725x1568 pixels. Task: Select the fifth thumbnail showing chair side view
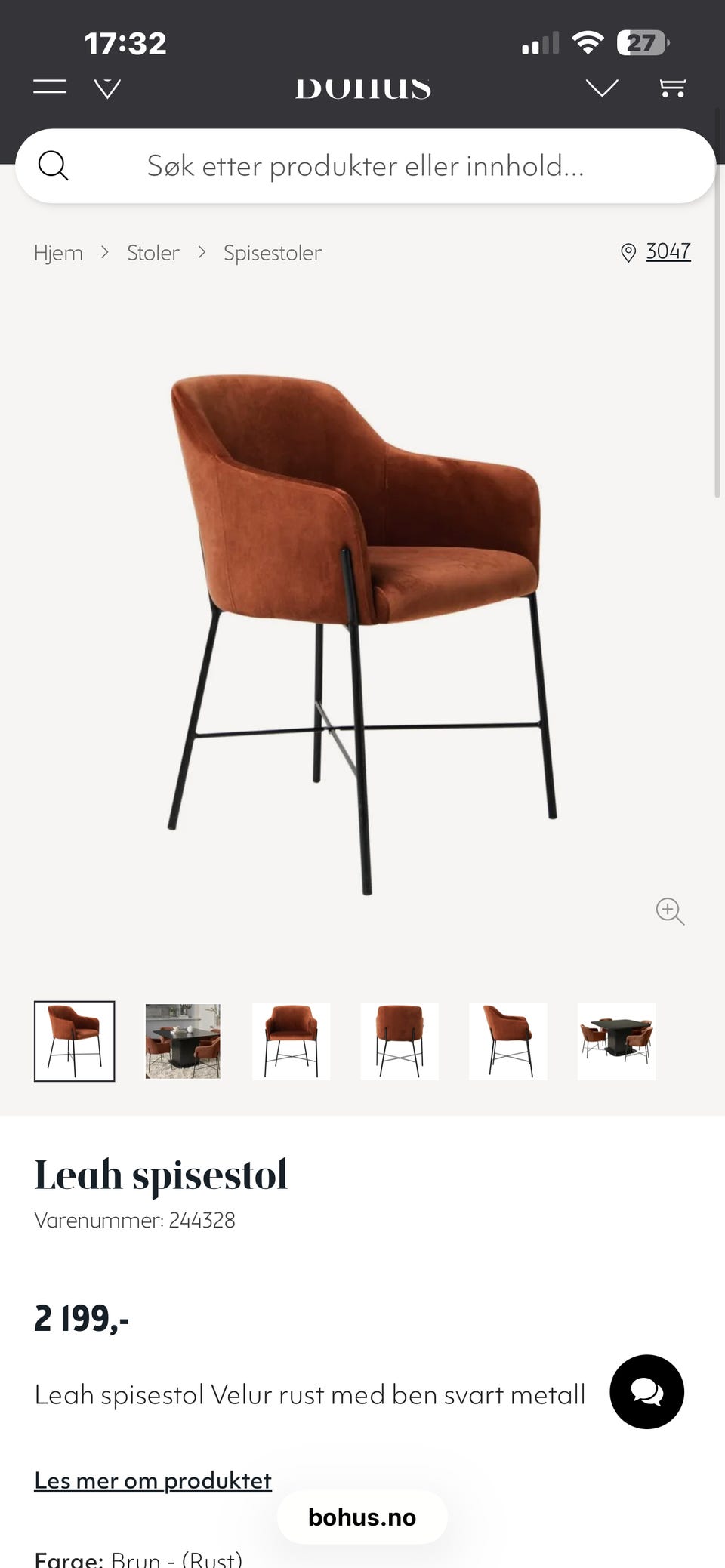pyautogui.click(x=507, y=1041)
